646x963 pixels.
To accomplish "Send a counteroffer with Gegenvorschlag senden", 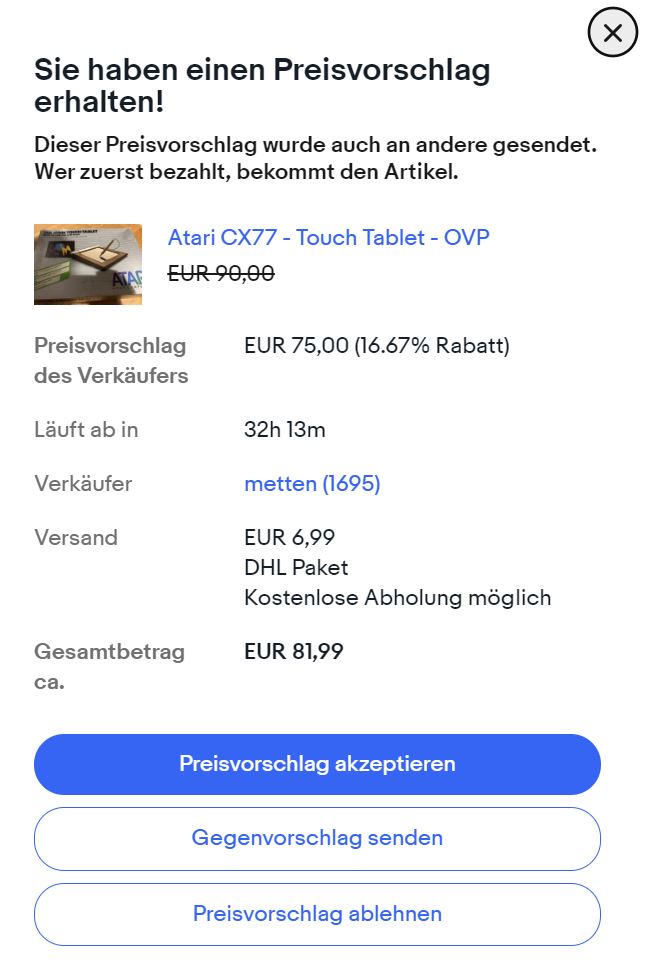I will [317, 838].
